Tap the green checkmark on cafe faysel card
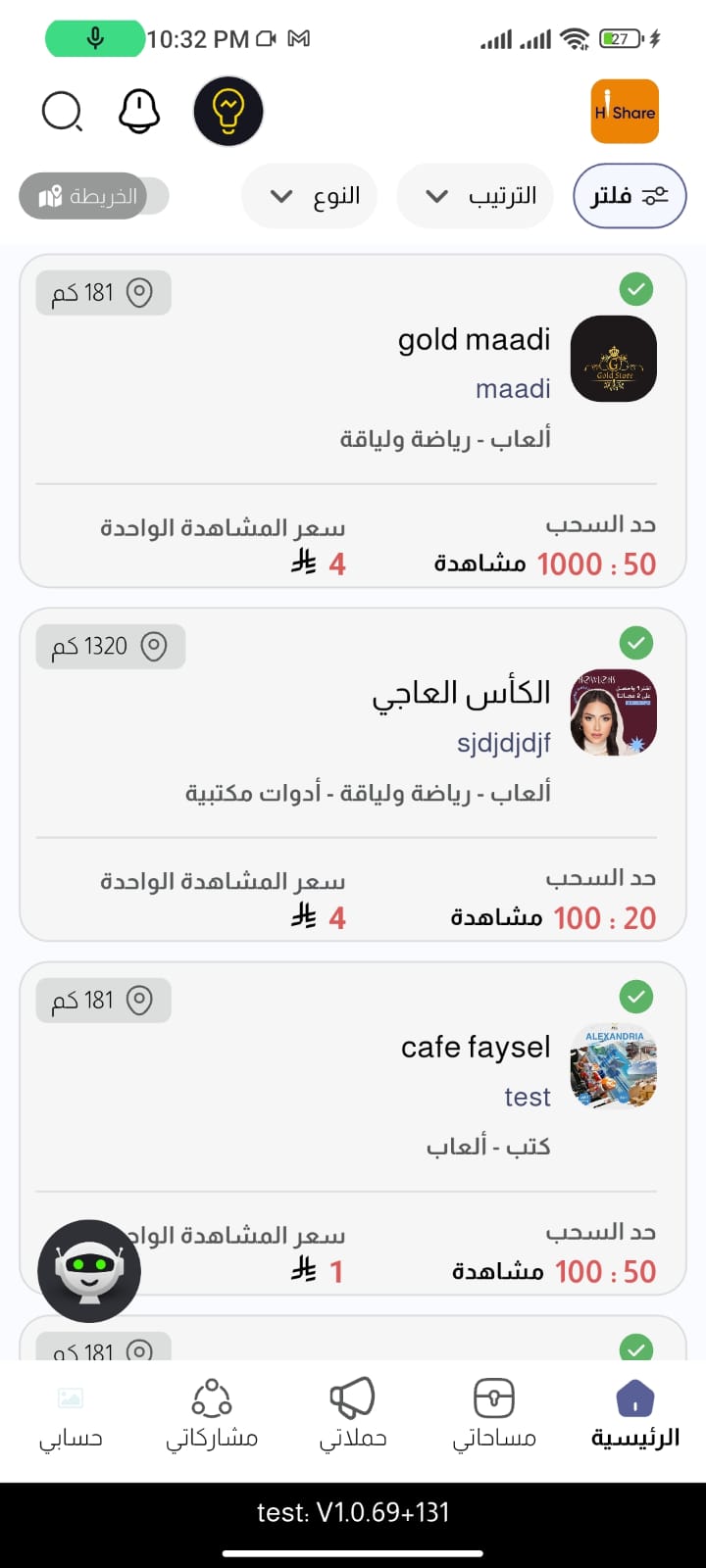This screenshot has width=706, height=1568. pos(635,996)
